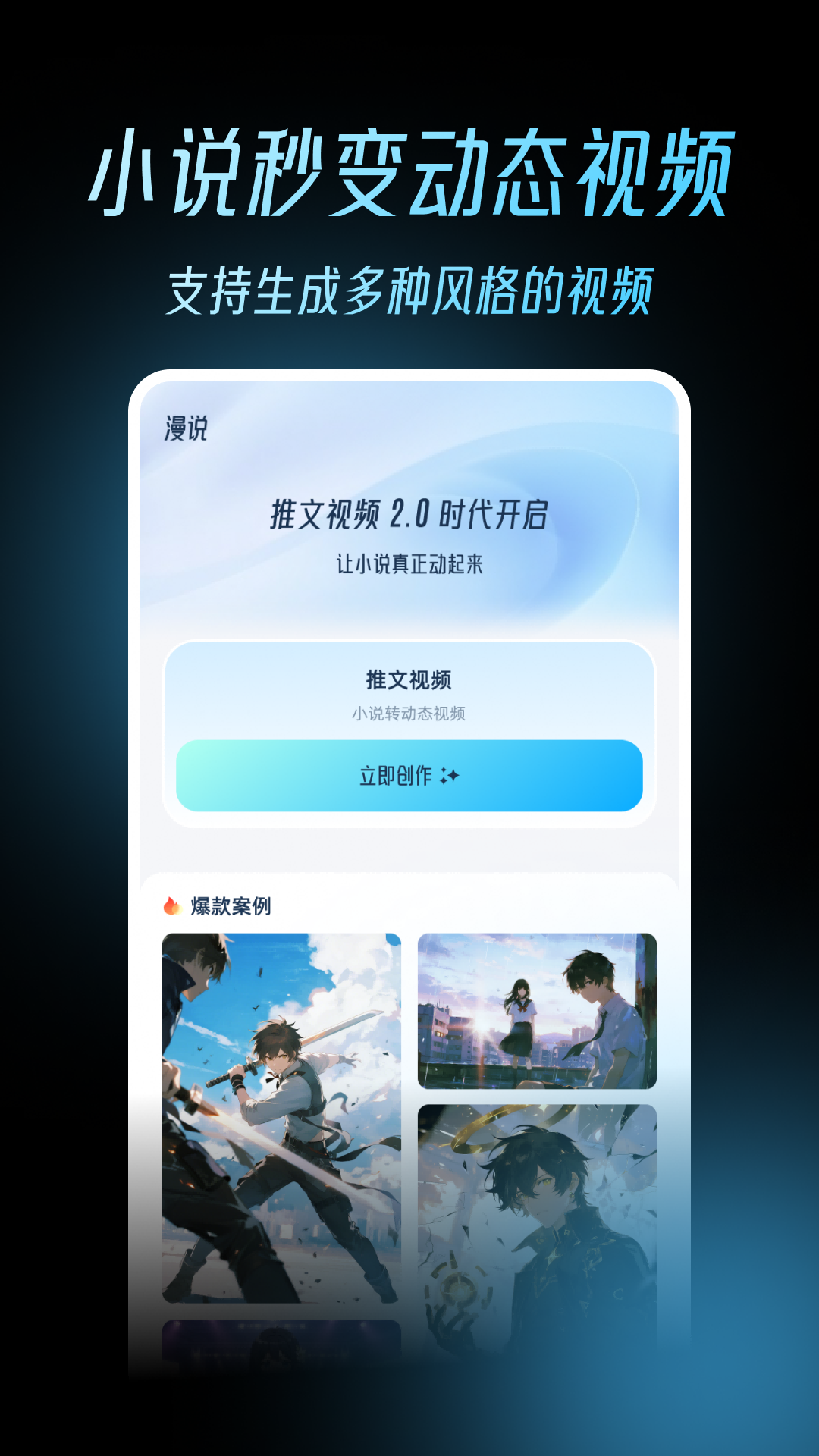Open the 漫说 app title in the corner
The image size is (819, 1456).
[184, 426]
